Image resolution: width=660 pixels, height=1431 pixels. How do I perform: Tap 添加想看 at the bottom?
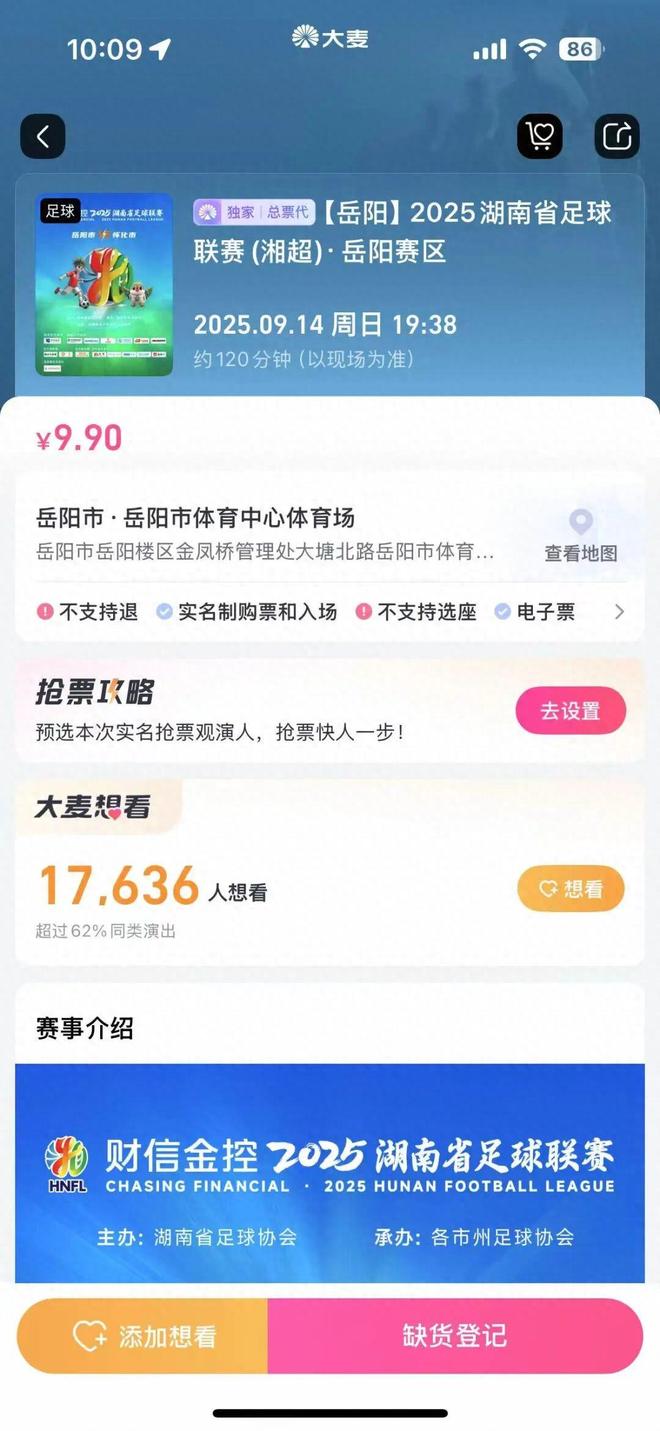pyautogui.click(x=143, y=1336)
